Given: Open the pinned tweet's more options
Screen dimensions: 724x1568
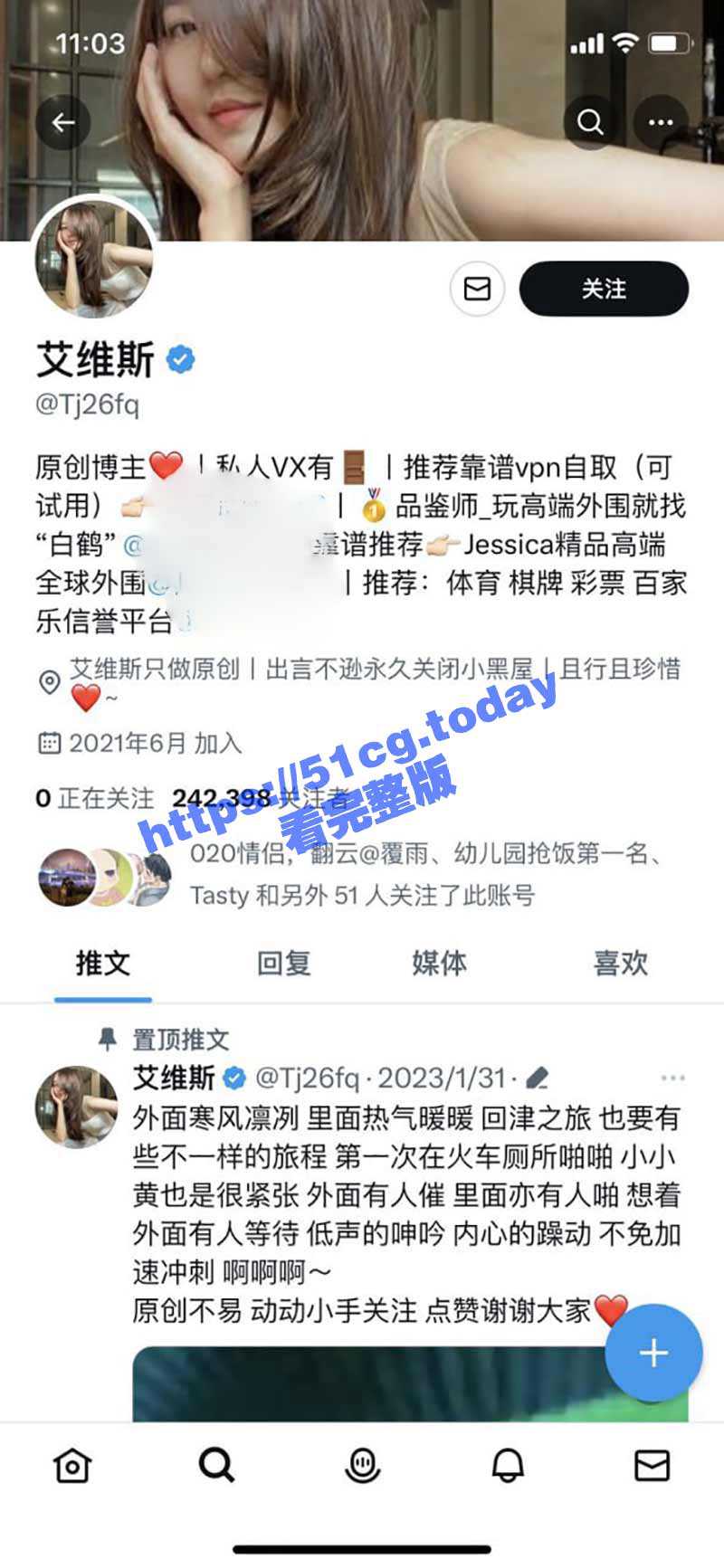Looking at the screenshot, I should tap(672, 1079).
